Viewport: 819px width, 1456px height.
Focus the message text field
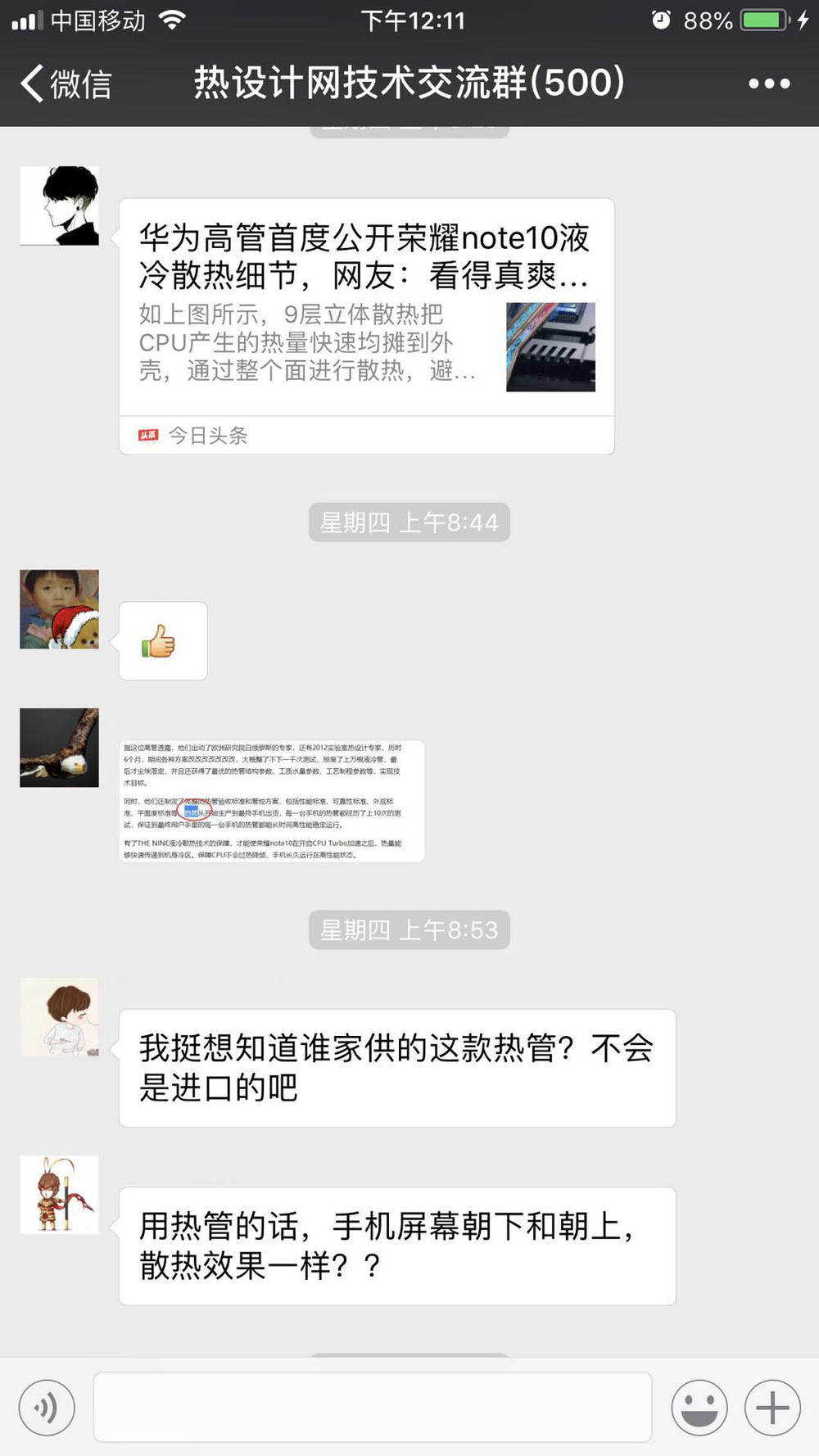point(373,1407)
